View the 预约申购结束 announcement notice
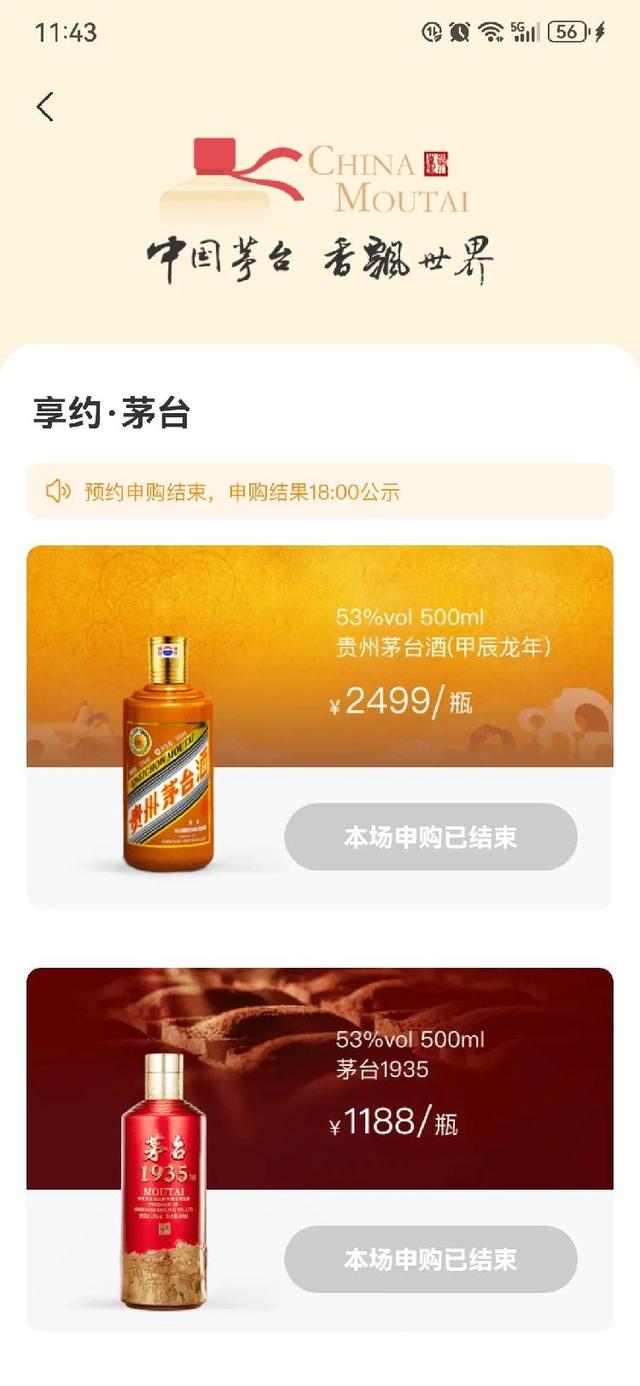Image resolution: width=640 pixels, height=1386 pixels. 319,491
